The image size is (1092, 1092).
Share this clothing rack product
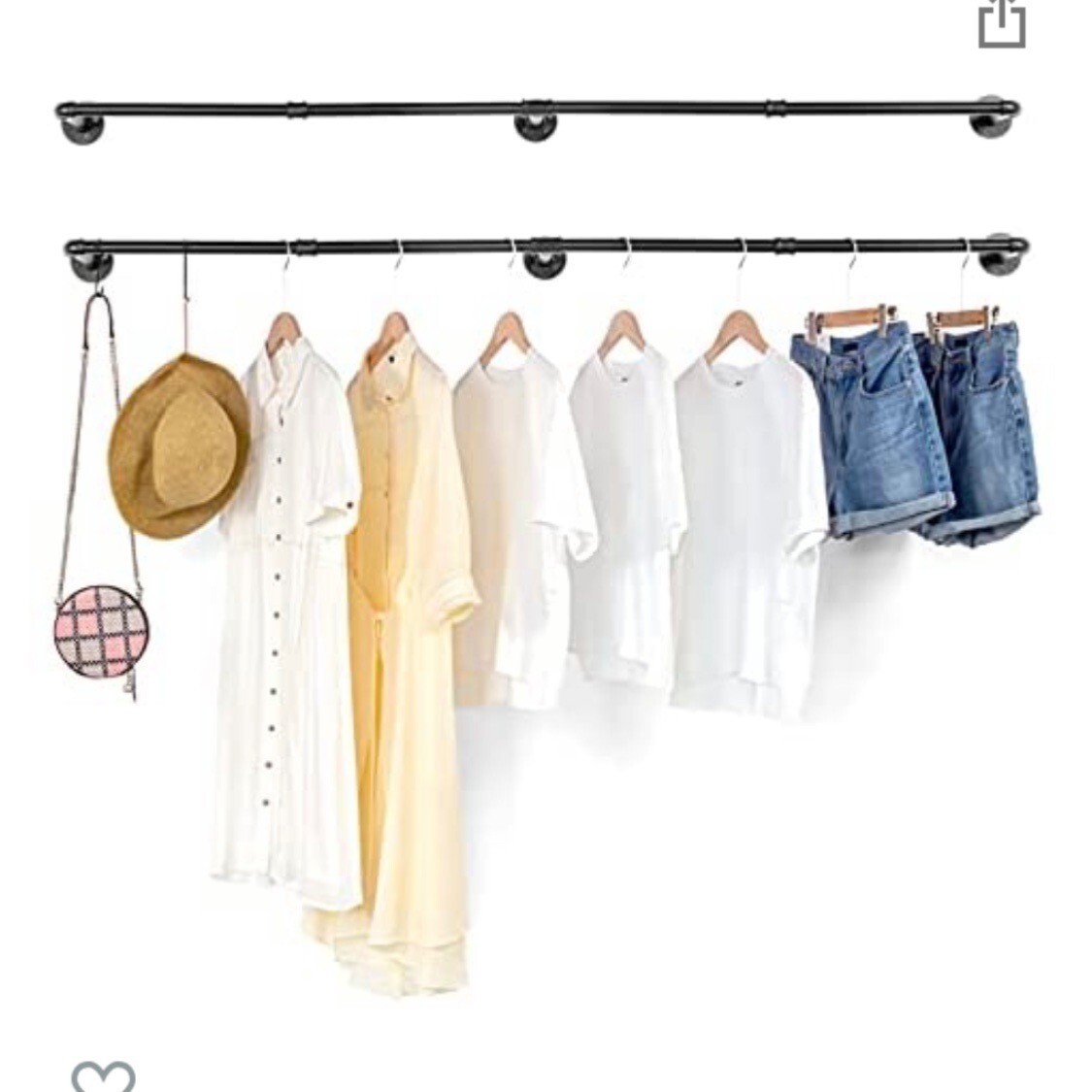(1002, 21)
